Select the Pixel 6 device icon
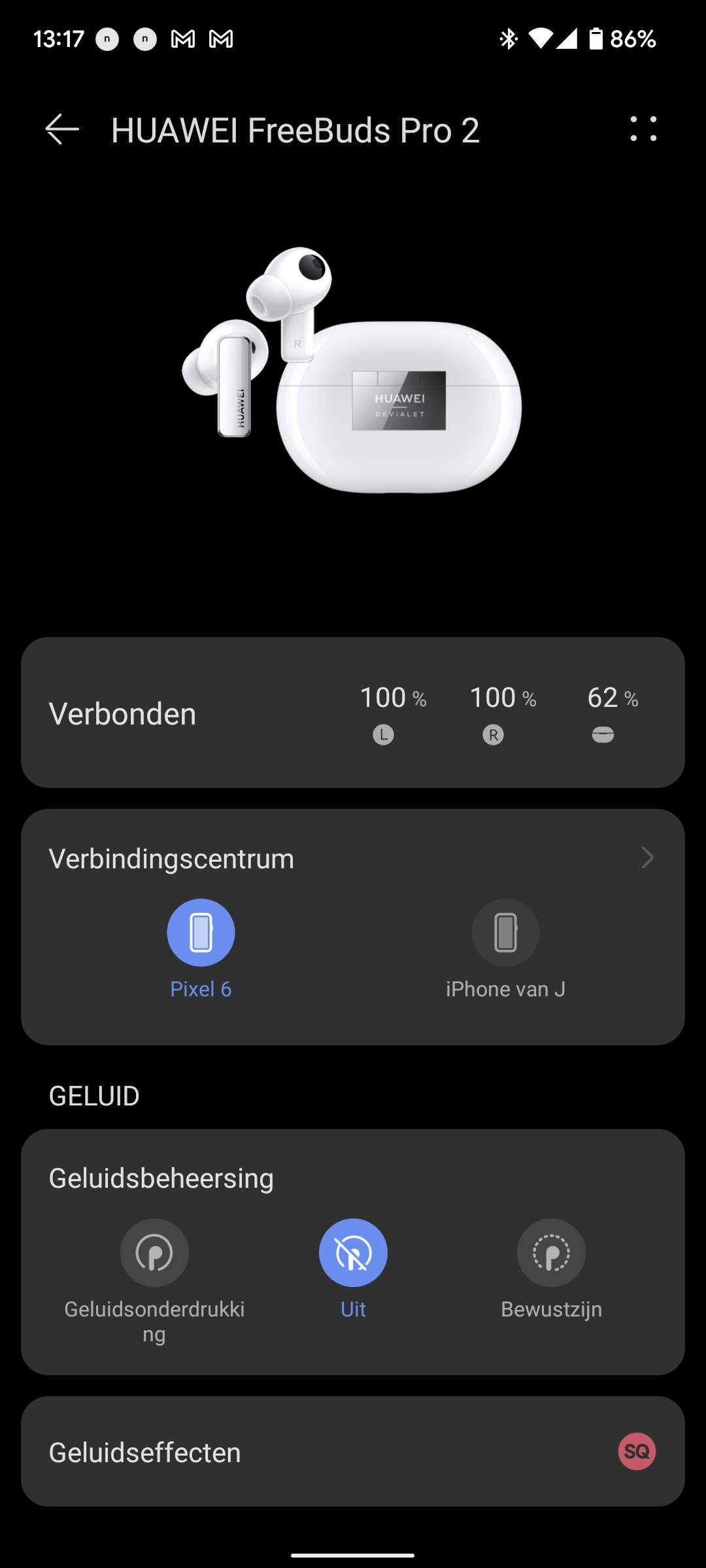This screenshot has height=1568, width=706. tap(201, 932)
